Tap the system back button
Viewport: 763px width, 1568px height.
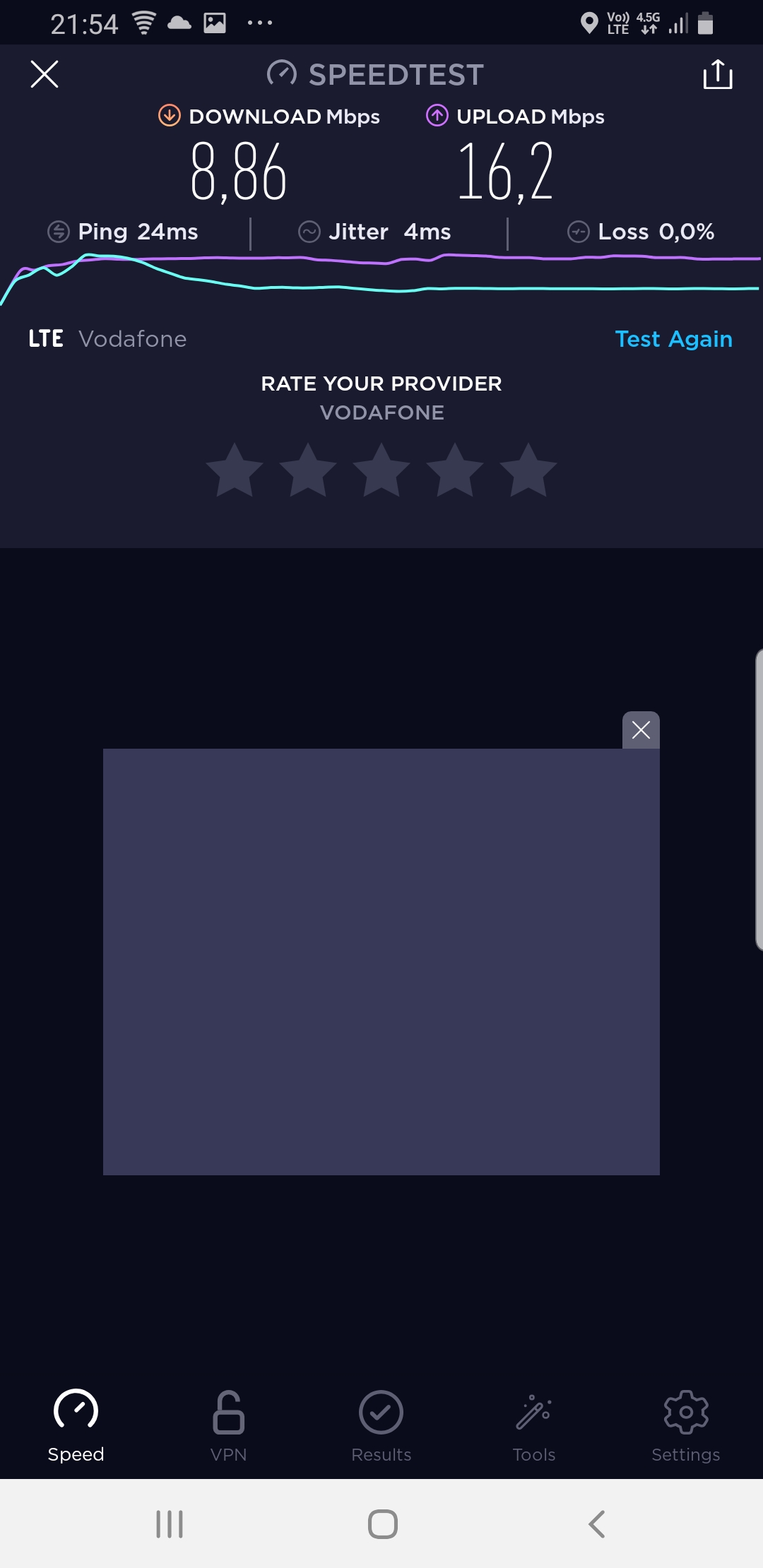click(x=597, y=1524)
